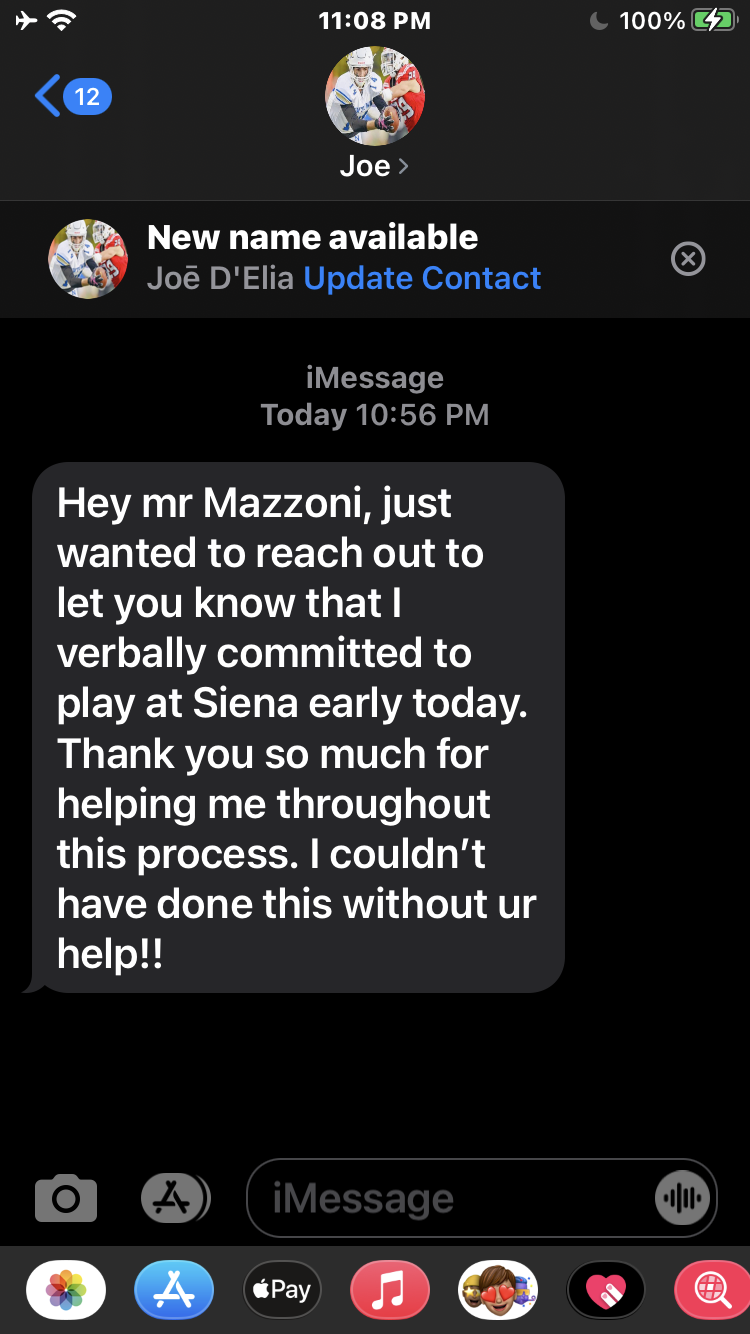Open the Music iMessage app
This screenshot has width=750, height=1334.
[390, 1290]
